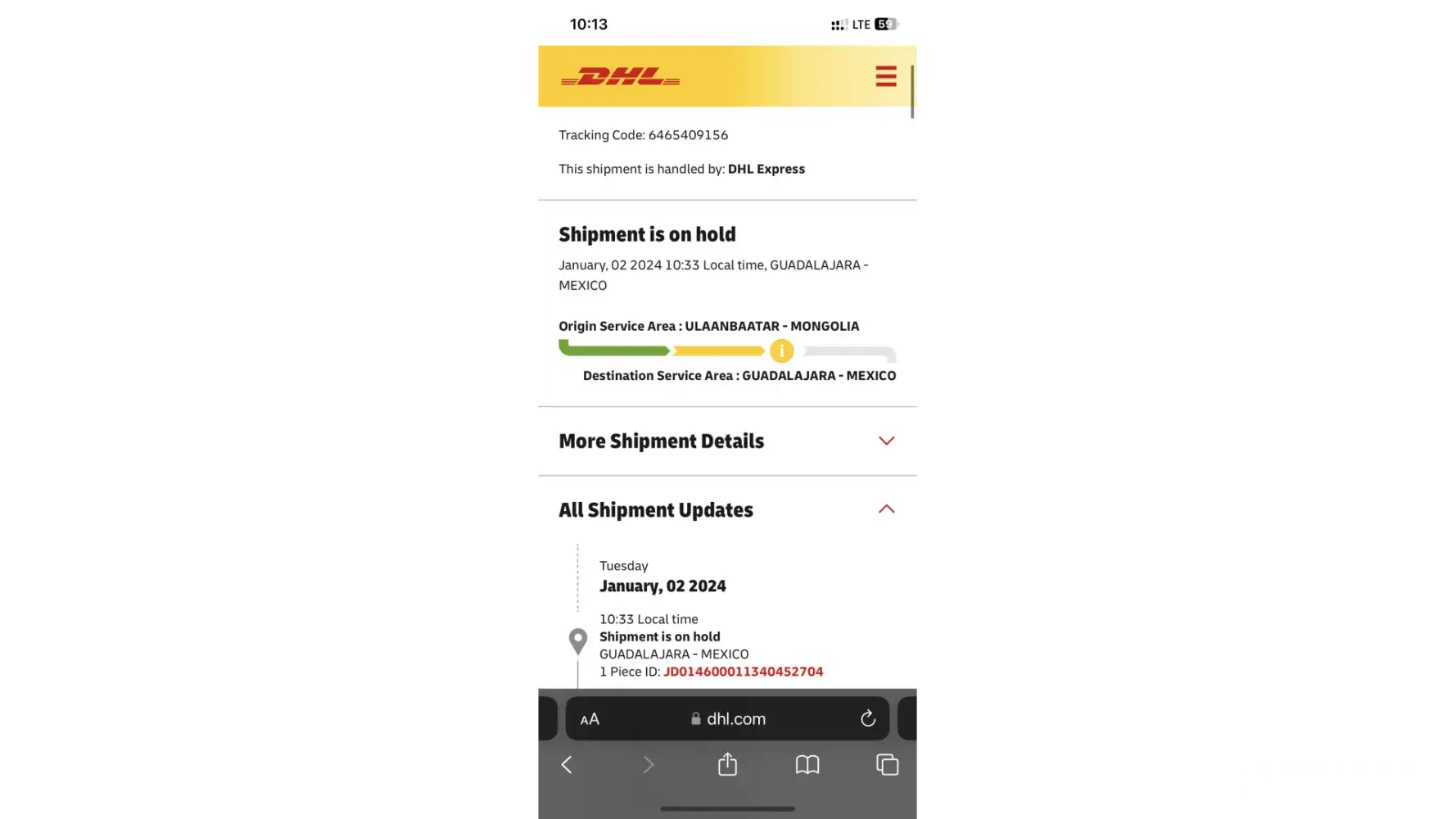
Task: Open piece ID JD014600011340452704 link
Action: point(743,672)
